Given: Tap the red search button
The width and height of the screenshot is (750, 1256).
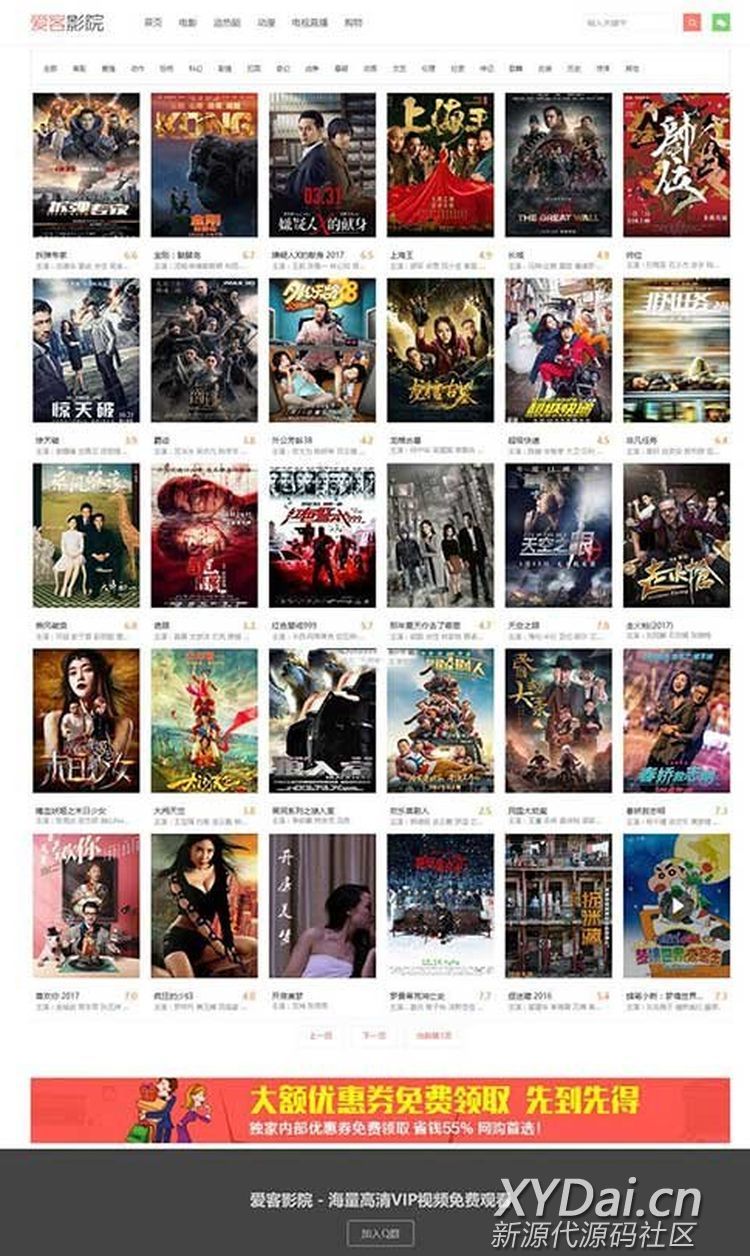Looking at the screenshot, I should click(x=692, y=22).
